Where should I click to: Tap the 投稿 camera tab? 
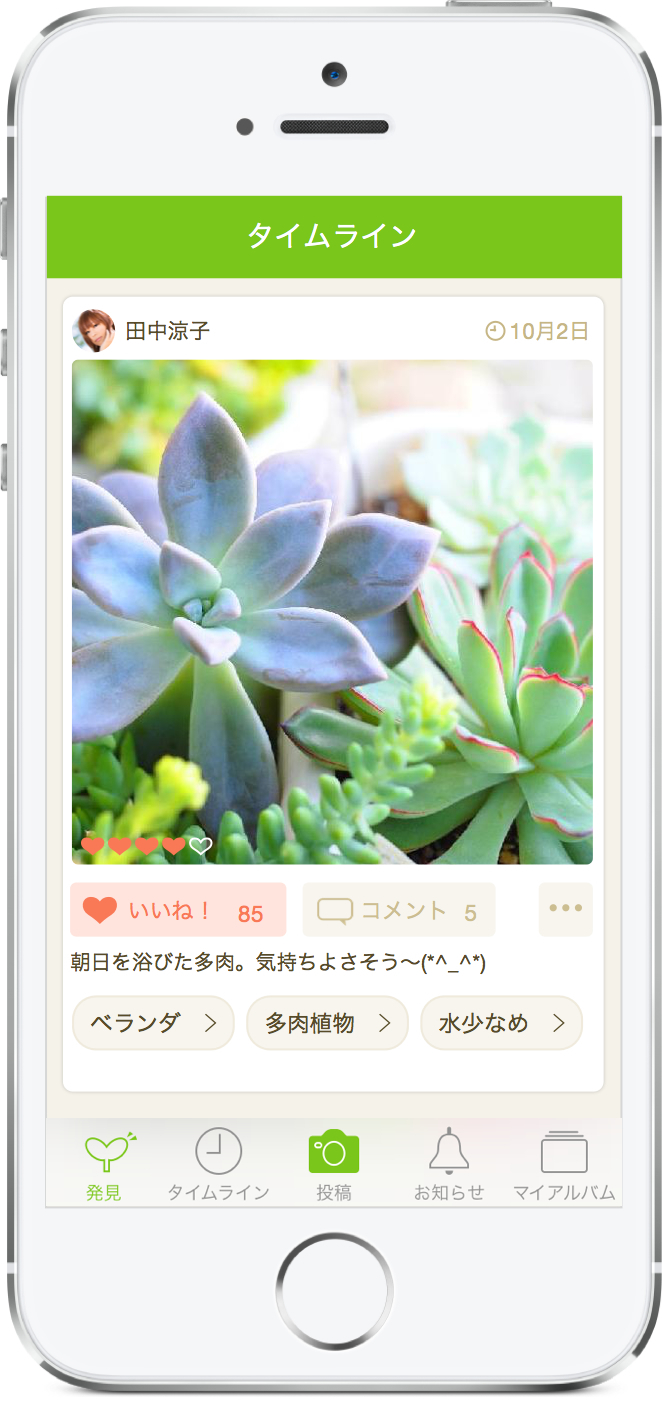pos(333,1165)
